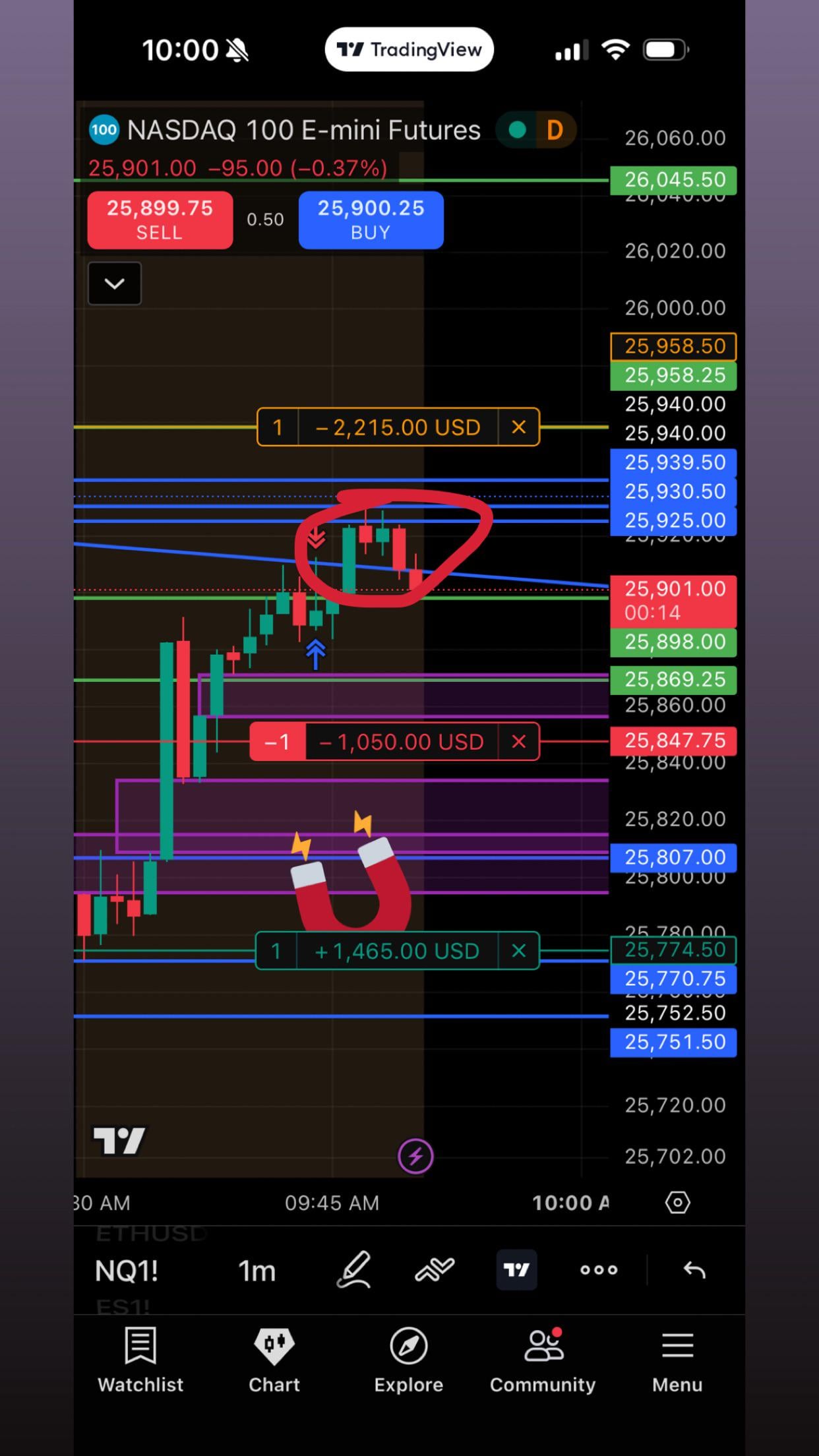
Task: Close the position line showing −1,050.00 USD
Action: 518,742
